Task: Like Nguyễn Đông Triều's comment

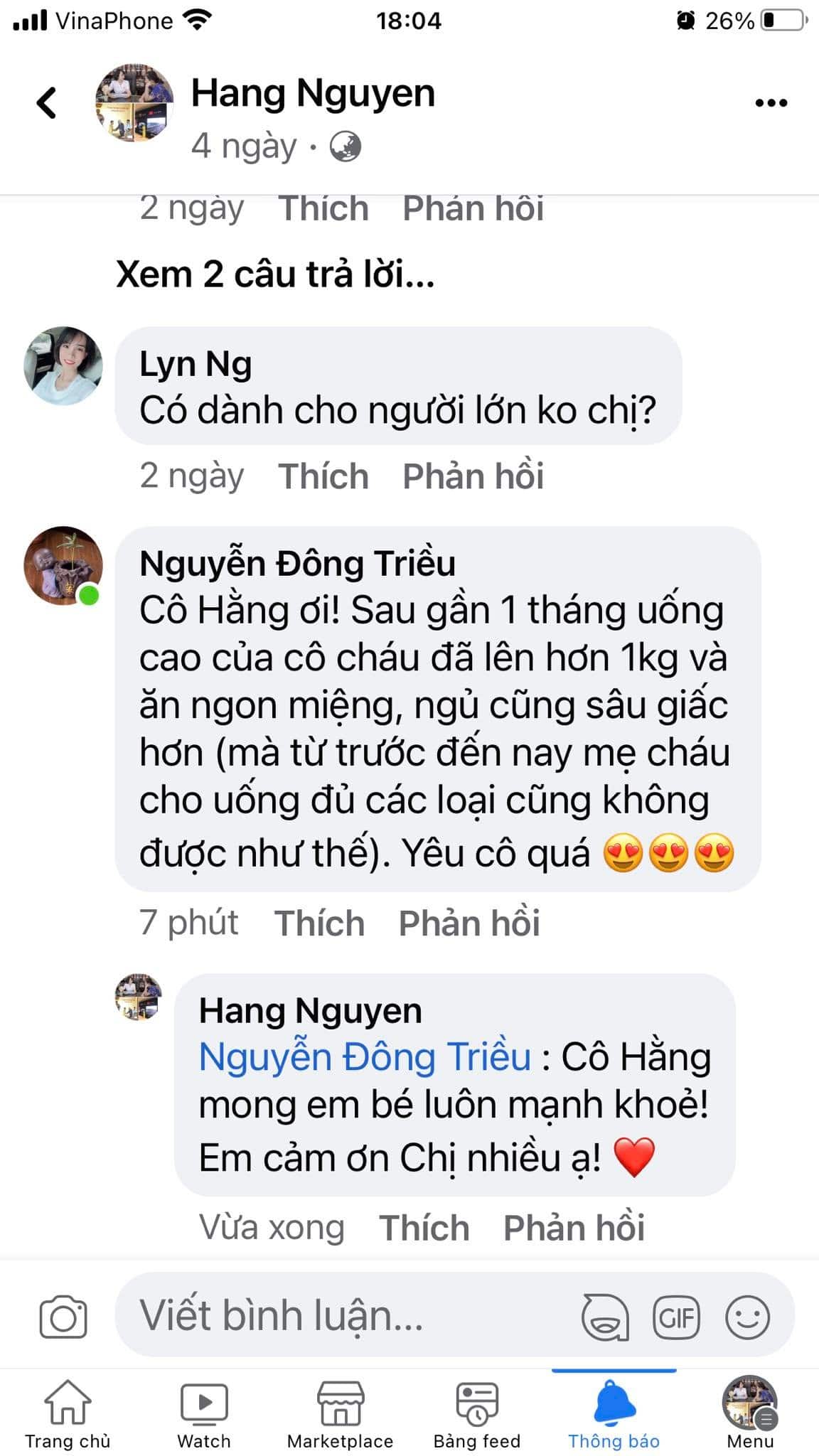Action: pyautogui.click(x=319, y=924)
